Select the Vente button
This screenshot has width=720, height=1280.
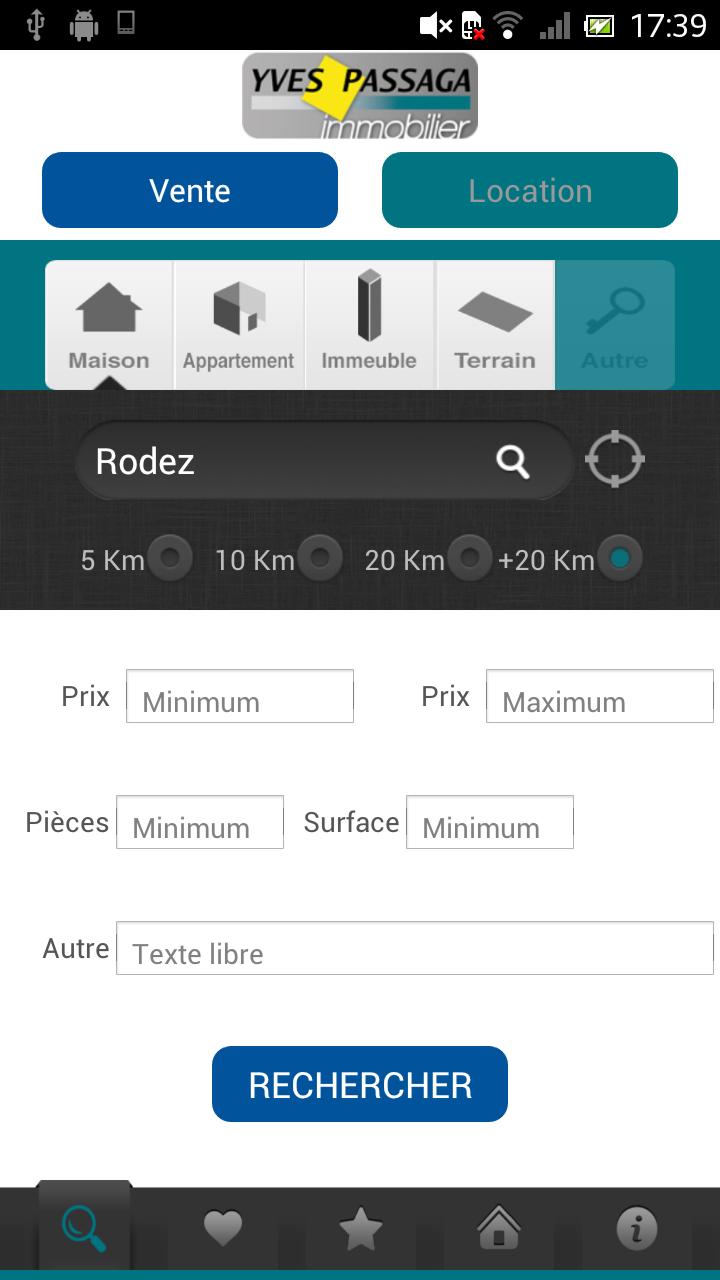190,190
